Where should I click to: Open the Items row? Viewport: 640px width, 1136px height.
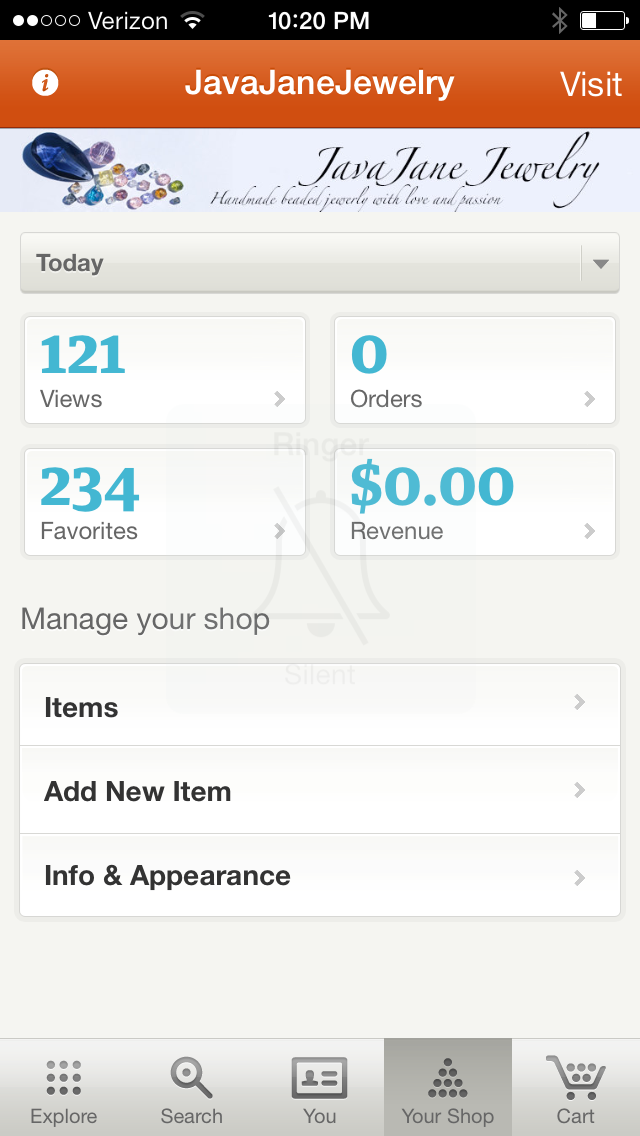pyautogui.click(x=320, y=705)
